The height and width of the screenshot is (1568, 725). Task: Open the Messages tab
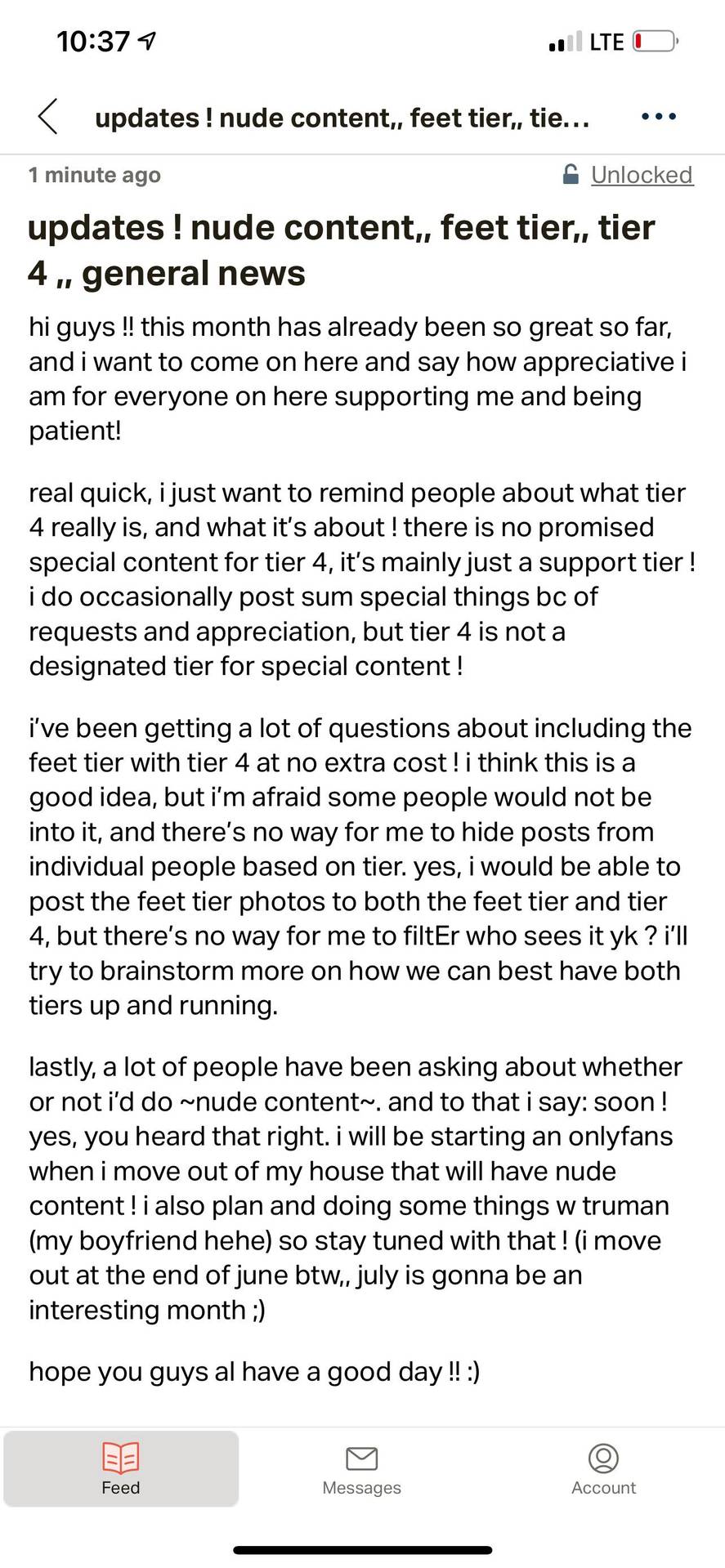click(x=361, y=1468)
